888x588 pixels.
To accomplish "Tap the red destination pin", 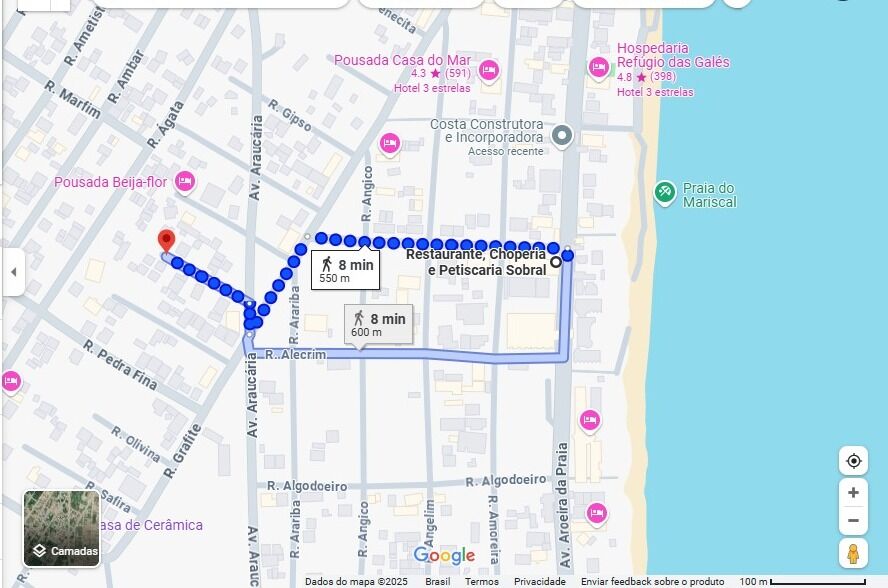I will click(x=167, y=240).
